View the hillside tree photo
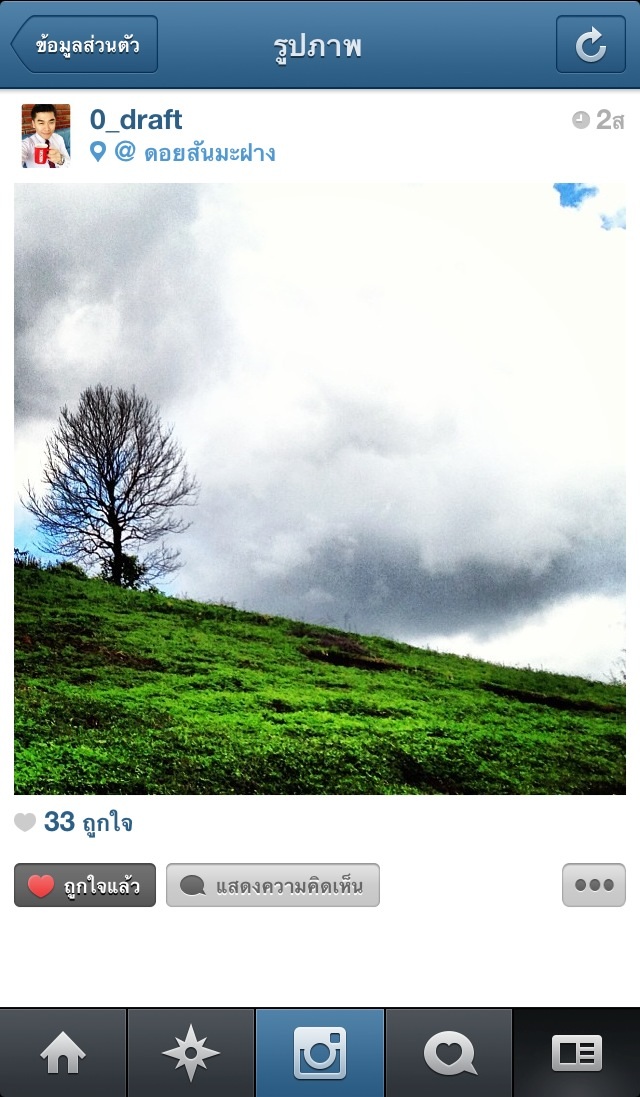 (x=320, y=489)
